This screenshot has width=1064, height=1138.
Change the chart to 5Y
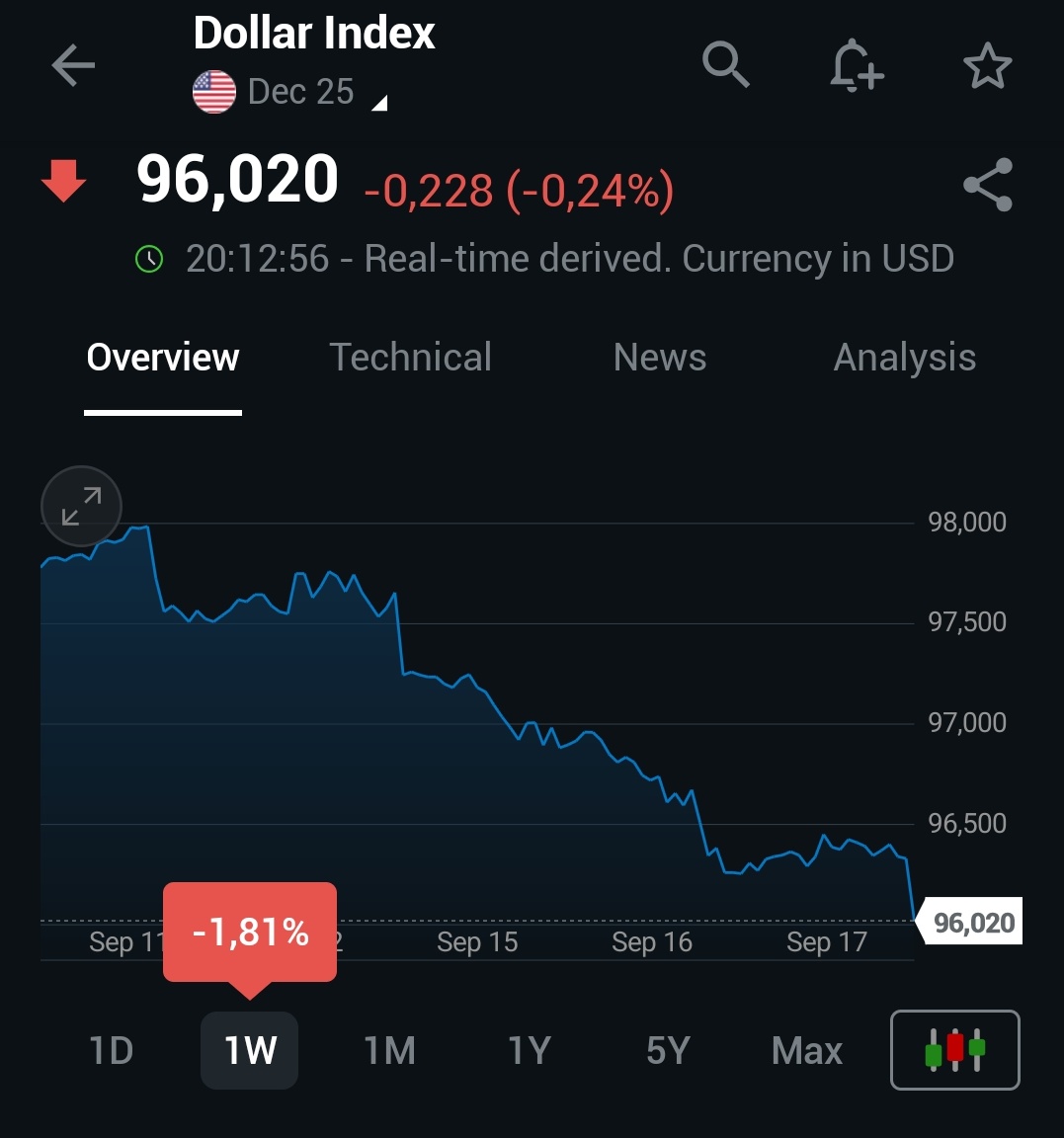click(x=668, y=1050)
